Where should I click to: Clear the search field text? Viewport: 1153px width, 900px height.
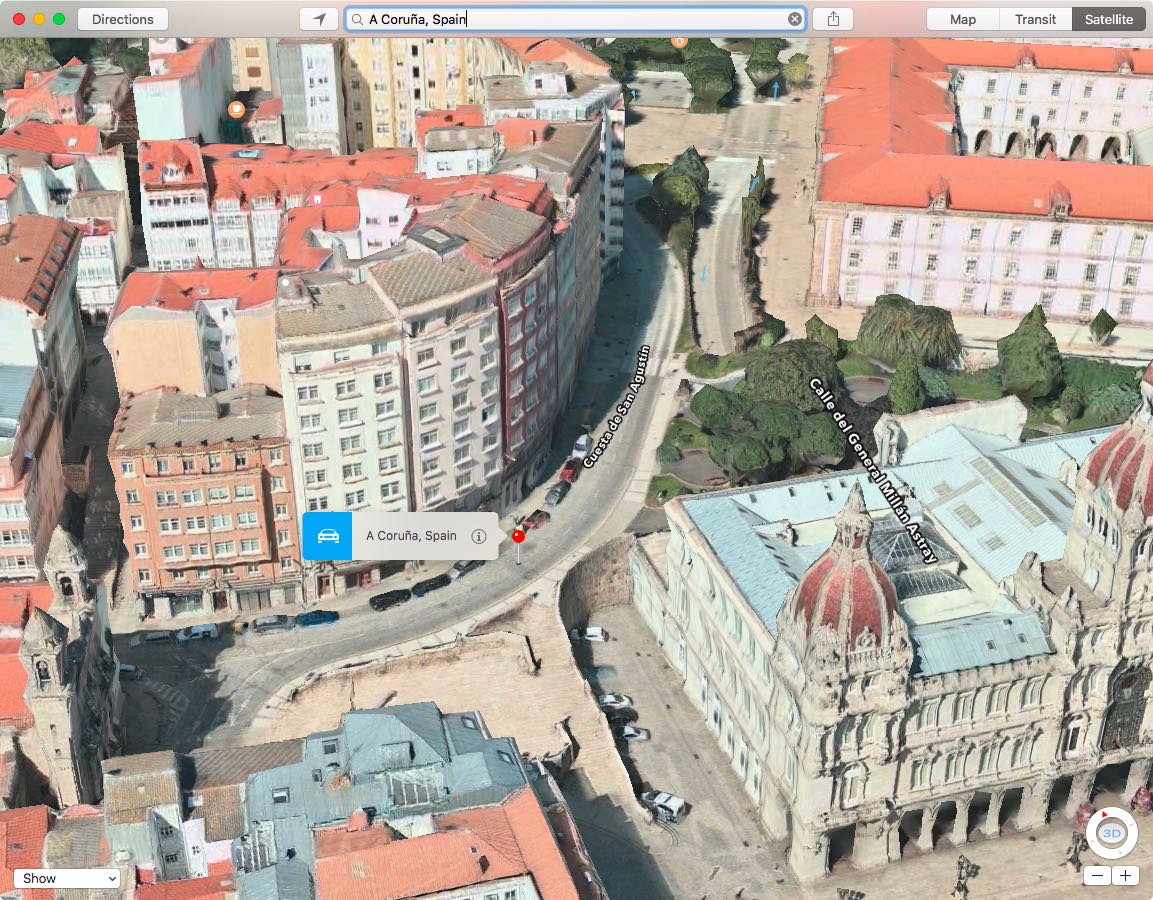pos(795,19)
